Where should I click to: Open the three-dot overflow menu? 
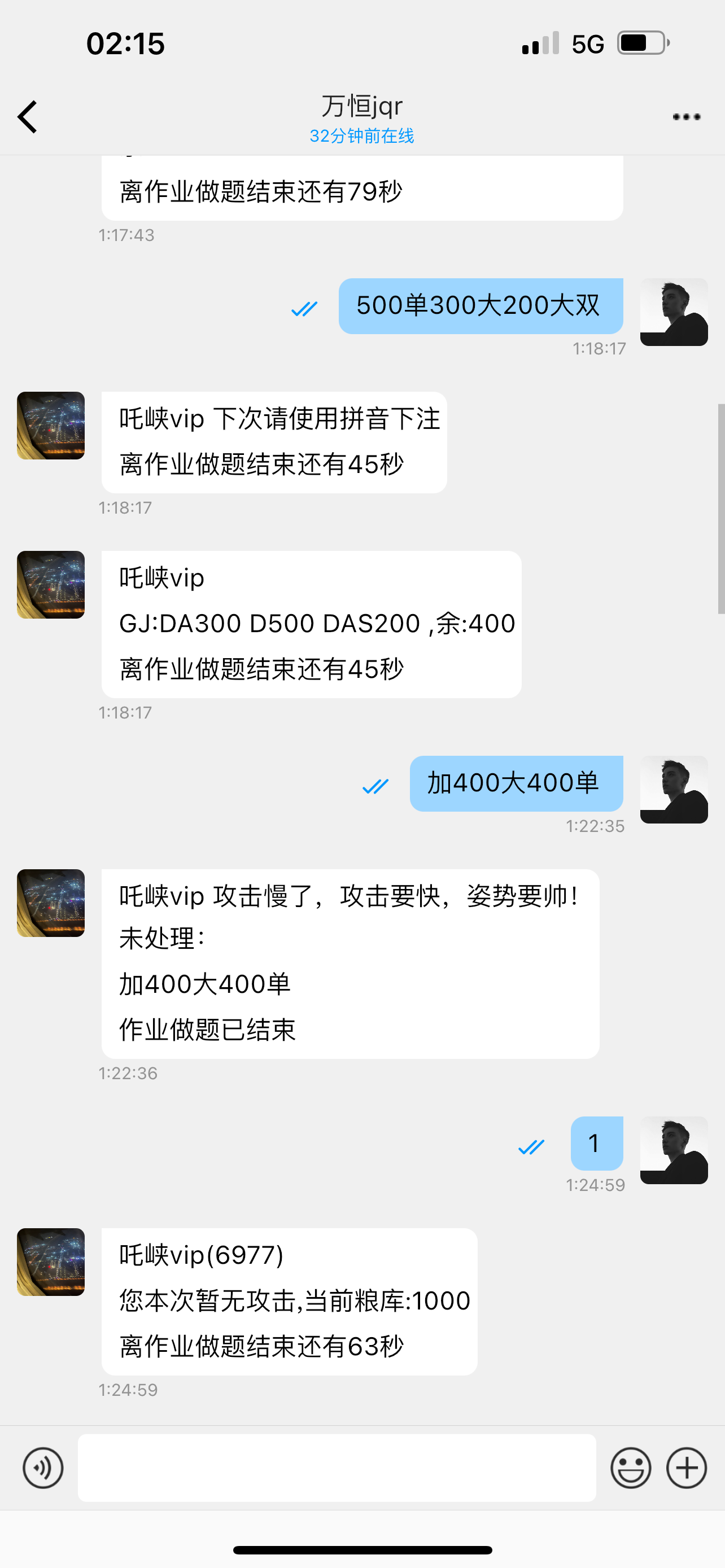686,116
